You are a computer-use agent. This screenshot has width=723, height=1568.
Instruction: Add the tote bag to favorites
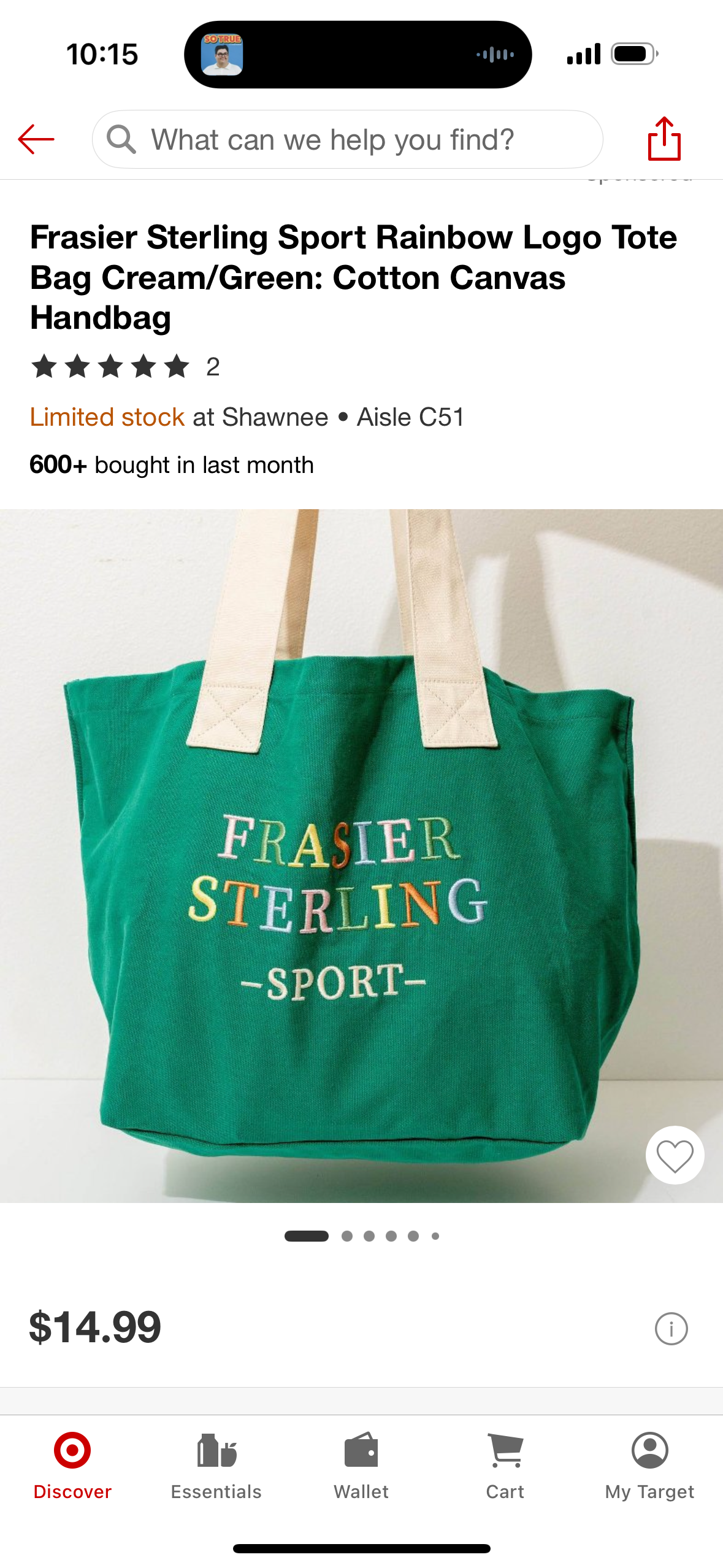[x=675, y=1155]
